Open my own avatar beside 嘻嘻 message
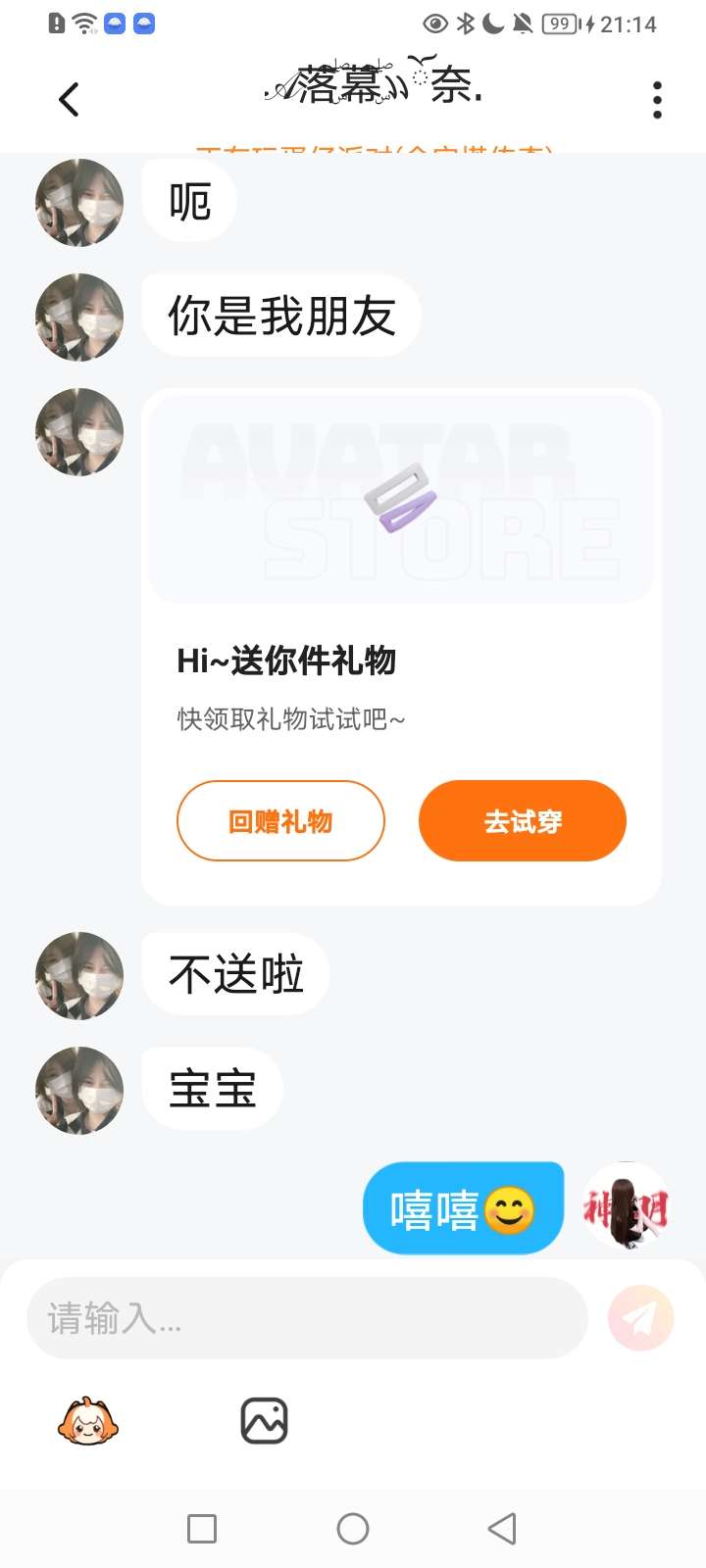706x1568 pixels. pyautogui.click(x=627, y=1206)
